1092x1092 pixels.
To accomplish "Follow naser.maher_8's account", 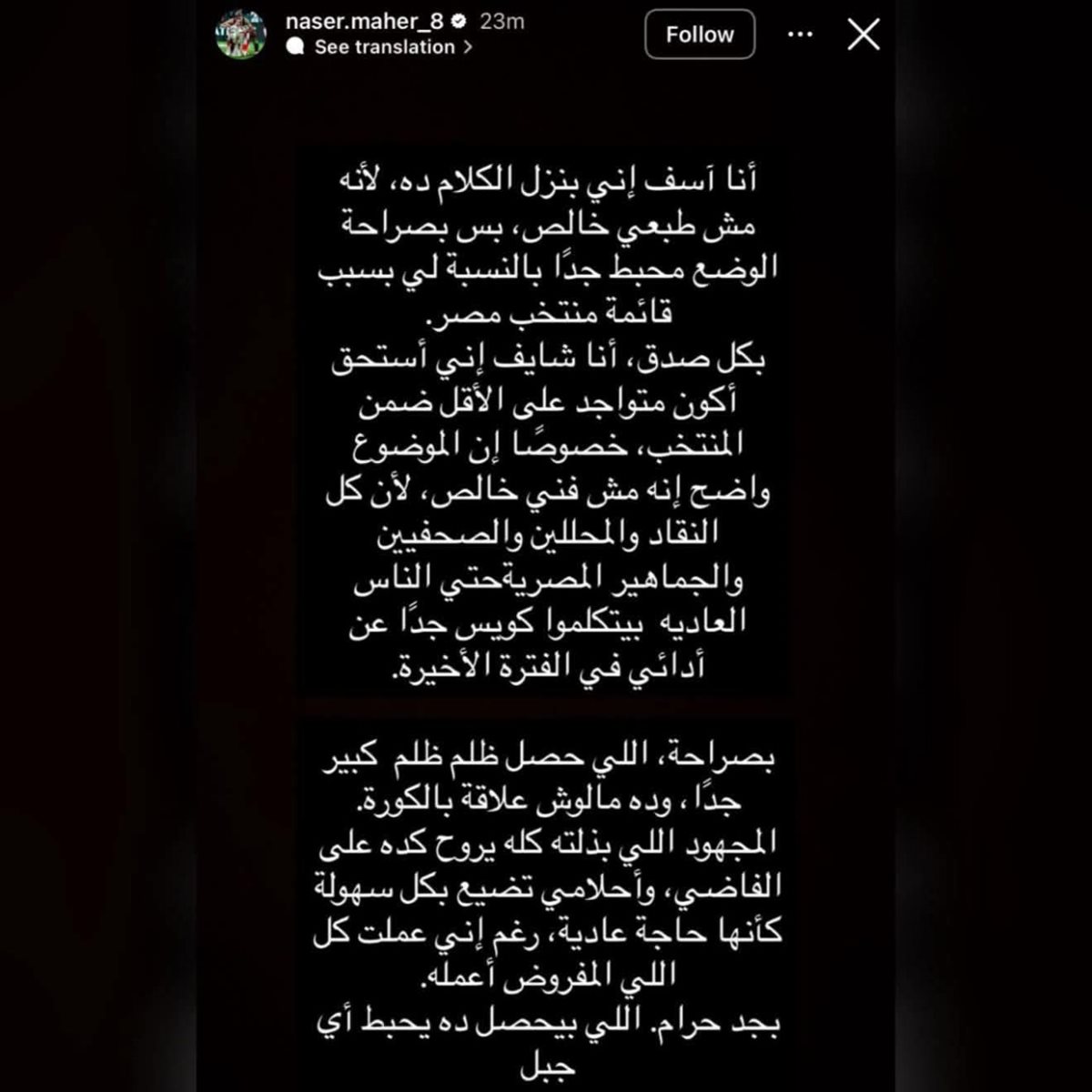I will [699, 35].
